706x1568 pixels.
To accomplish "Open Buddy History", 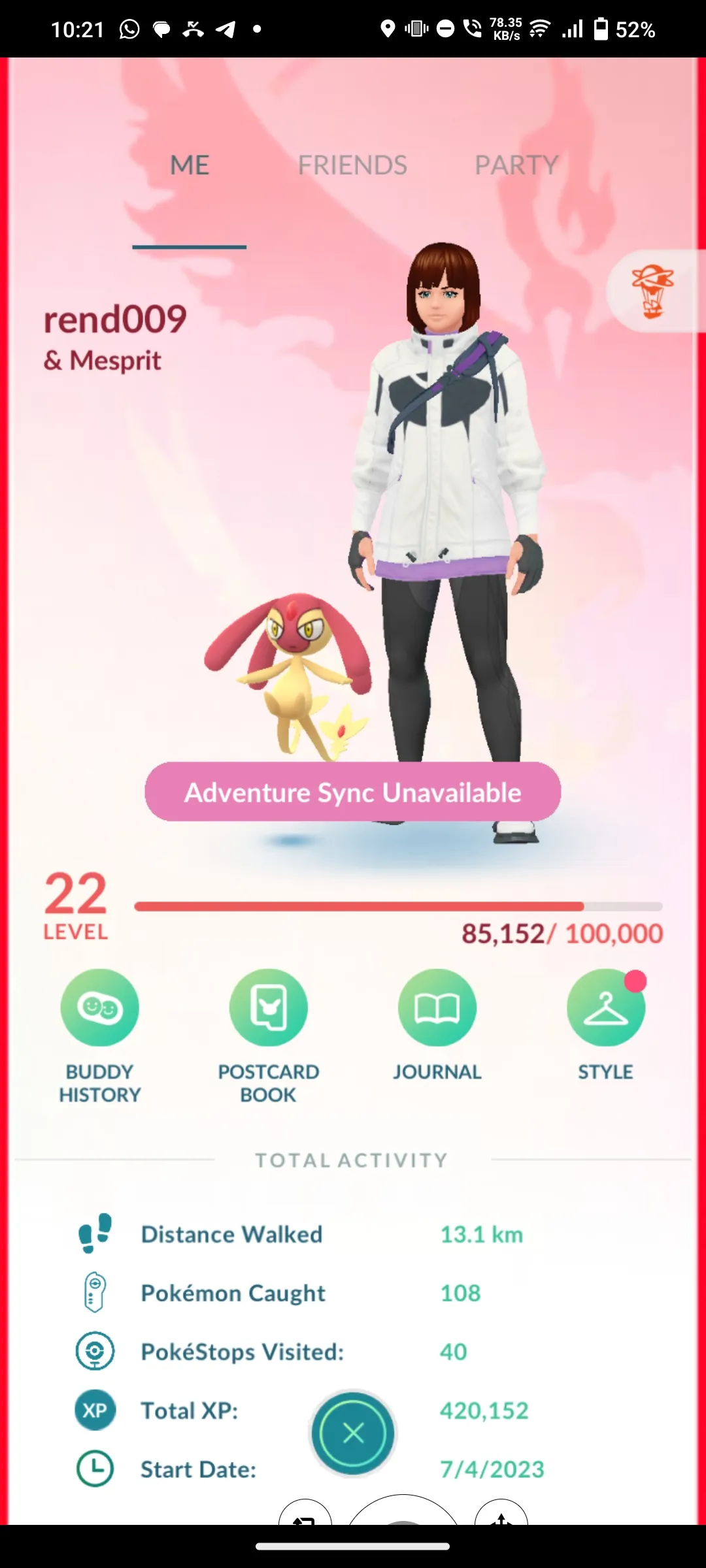I will (100, 1008).
